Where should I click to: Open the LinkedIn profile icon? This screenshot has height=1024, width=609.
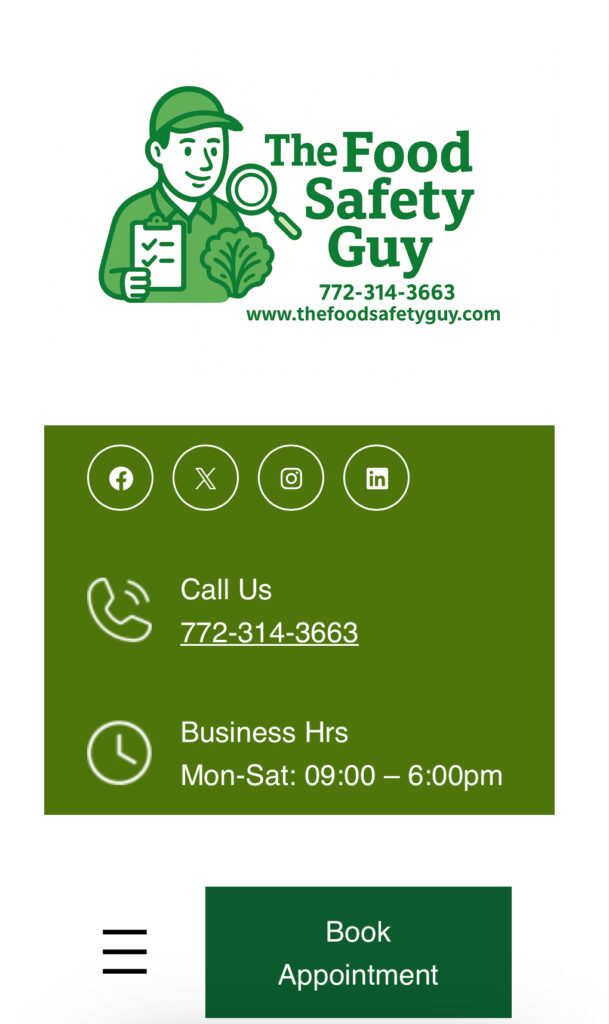pos(376,478)
